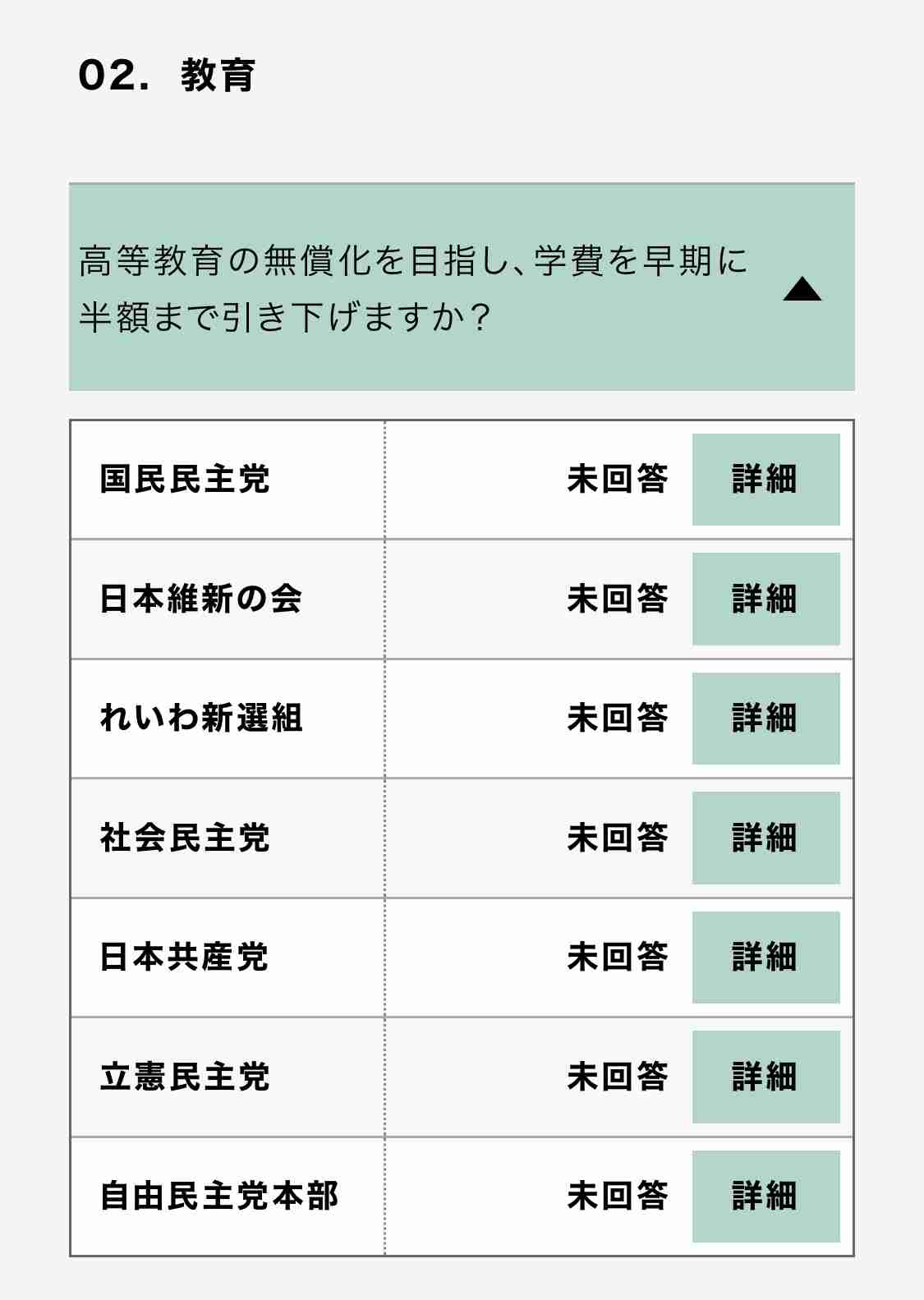Click the green question header text
The height and width of the screenshot is (1300, 924).
click(411, 287)
